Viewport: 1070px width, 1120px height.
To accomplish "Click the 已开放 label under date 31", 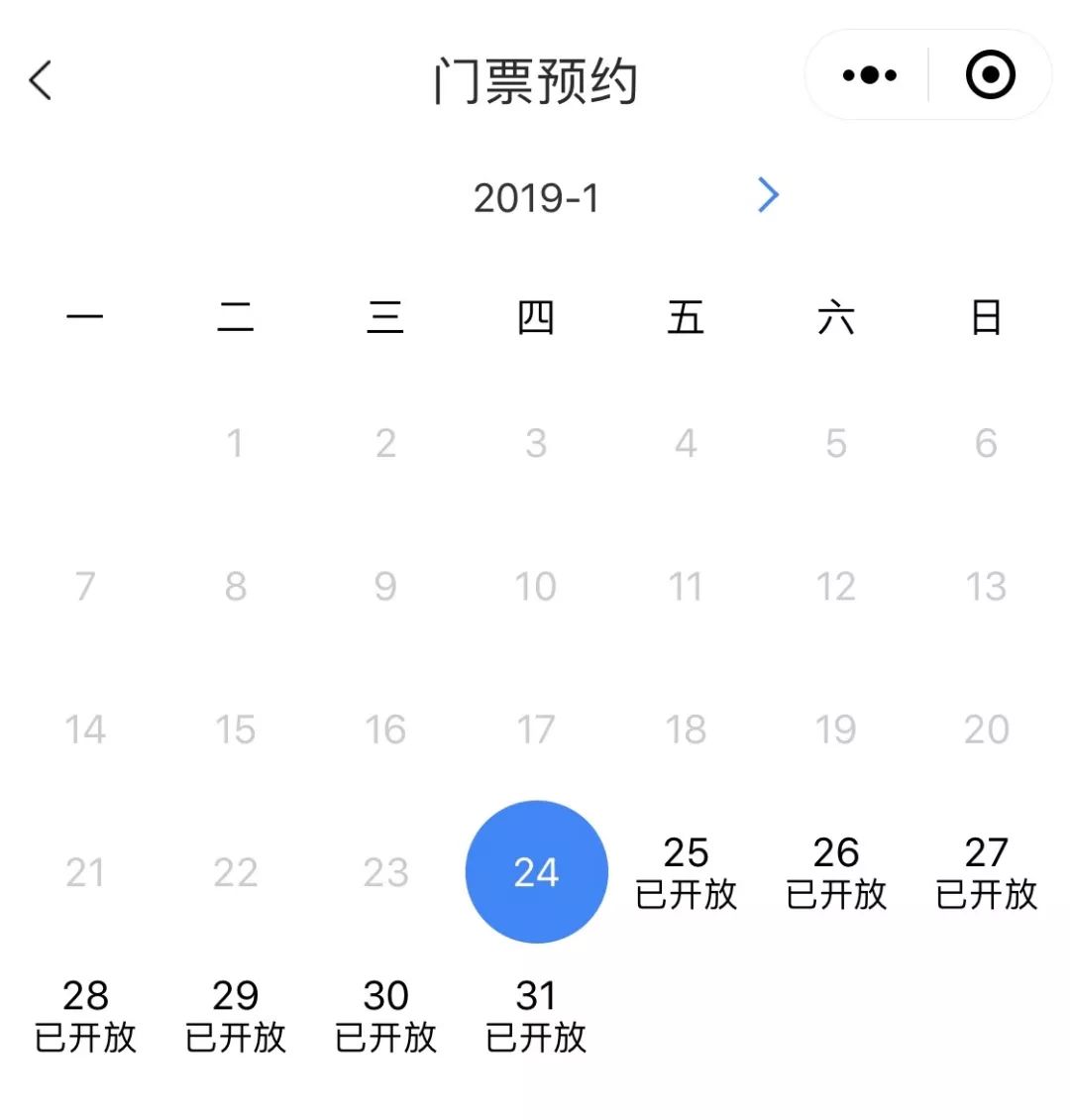I will point(536,1040).
